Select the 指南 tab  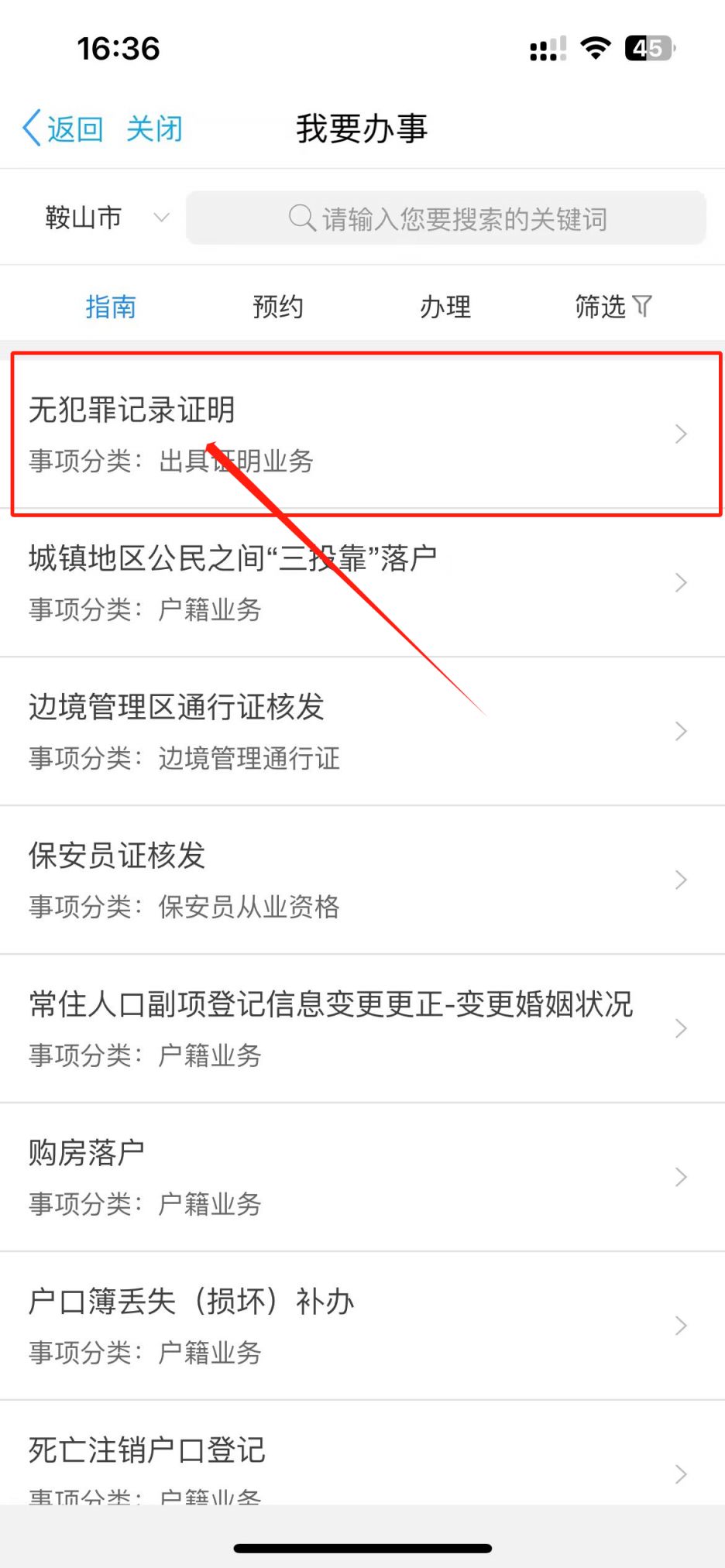point(111,306)
